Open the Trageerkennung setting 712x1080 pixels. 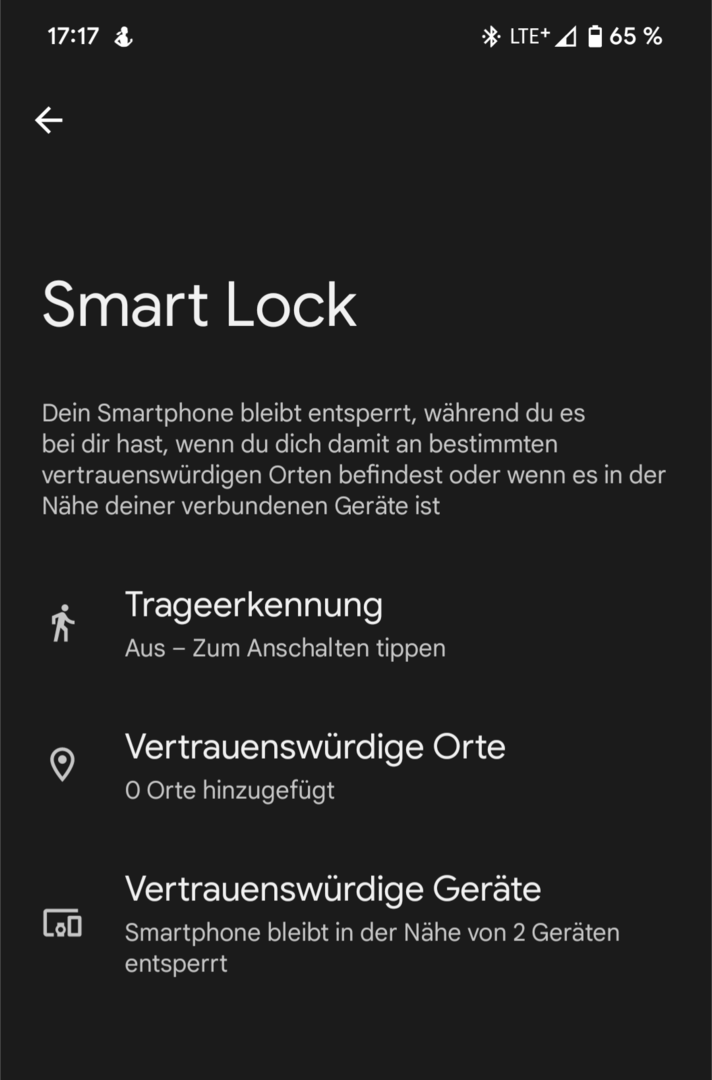tap(254, 624)
